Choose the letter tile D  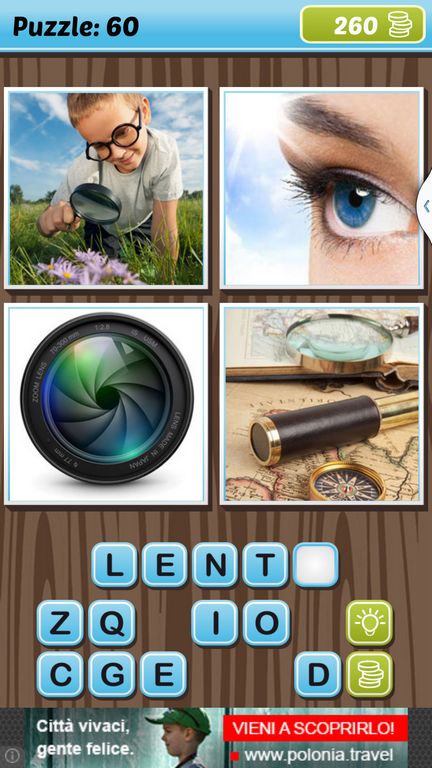[x=318, y=674]
